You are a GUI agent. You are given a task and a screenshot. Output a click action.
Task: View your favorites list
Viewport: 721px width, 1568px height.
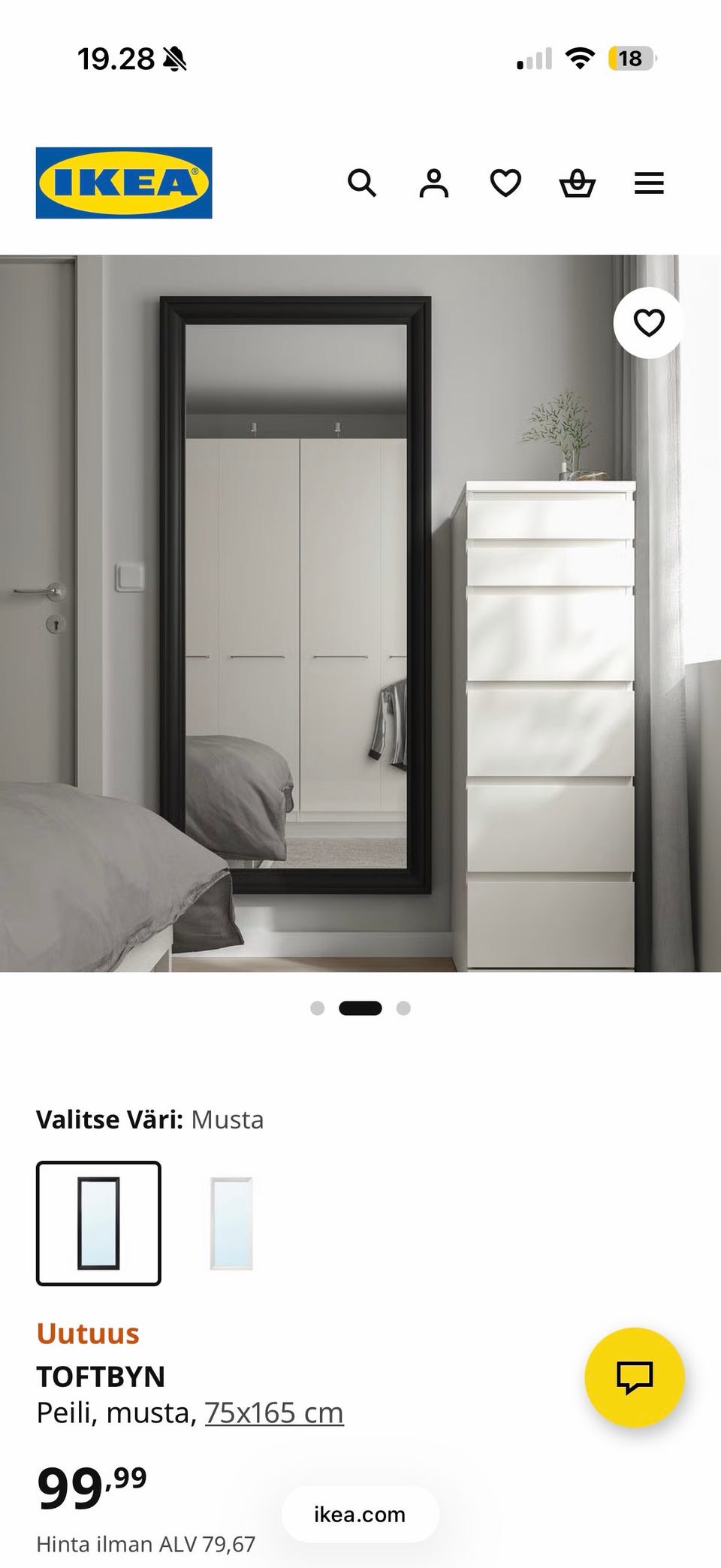(x=505, y=183)
